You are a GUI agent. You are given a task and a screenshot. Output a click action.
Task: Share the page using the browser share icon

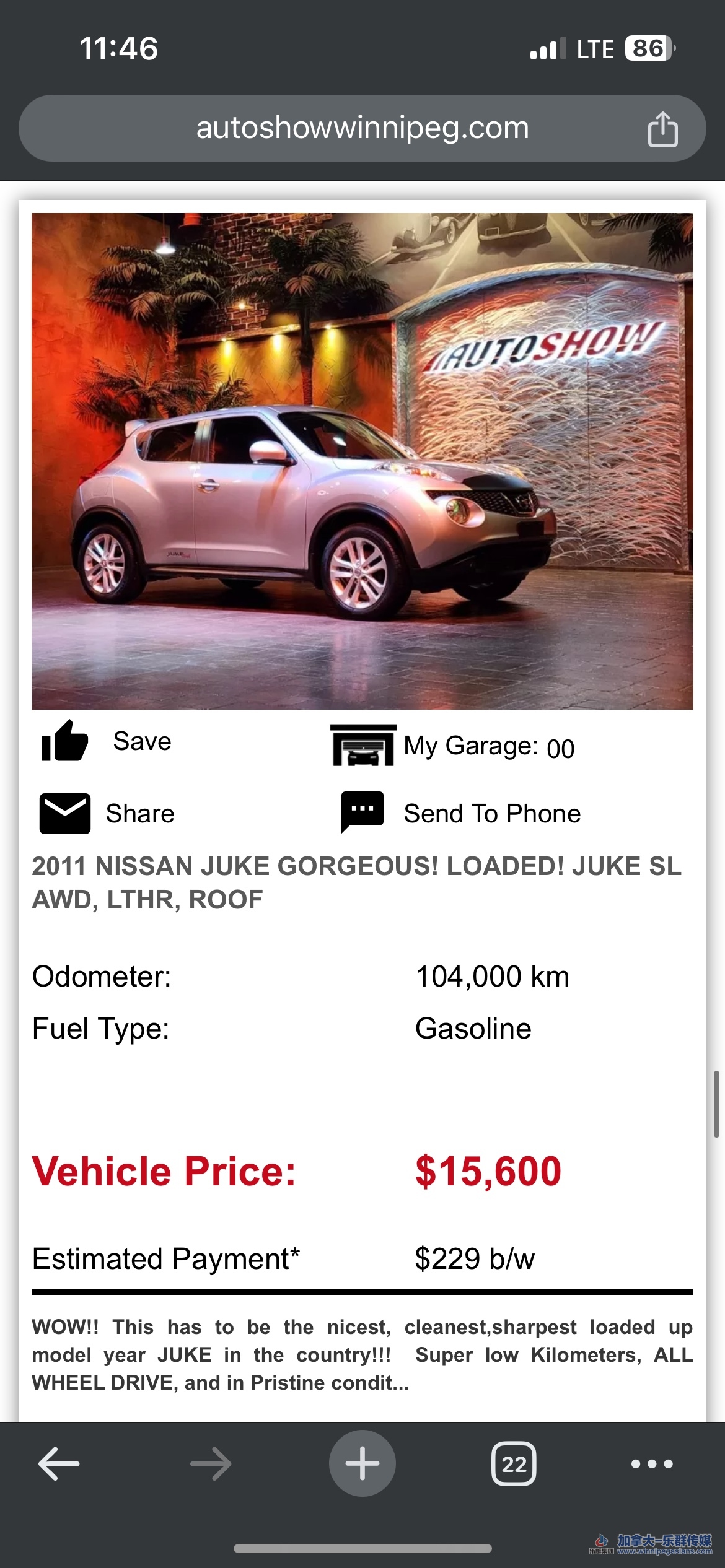pyautogui.click(x=662, y=129)
